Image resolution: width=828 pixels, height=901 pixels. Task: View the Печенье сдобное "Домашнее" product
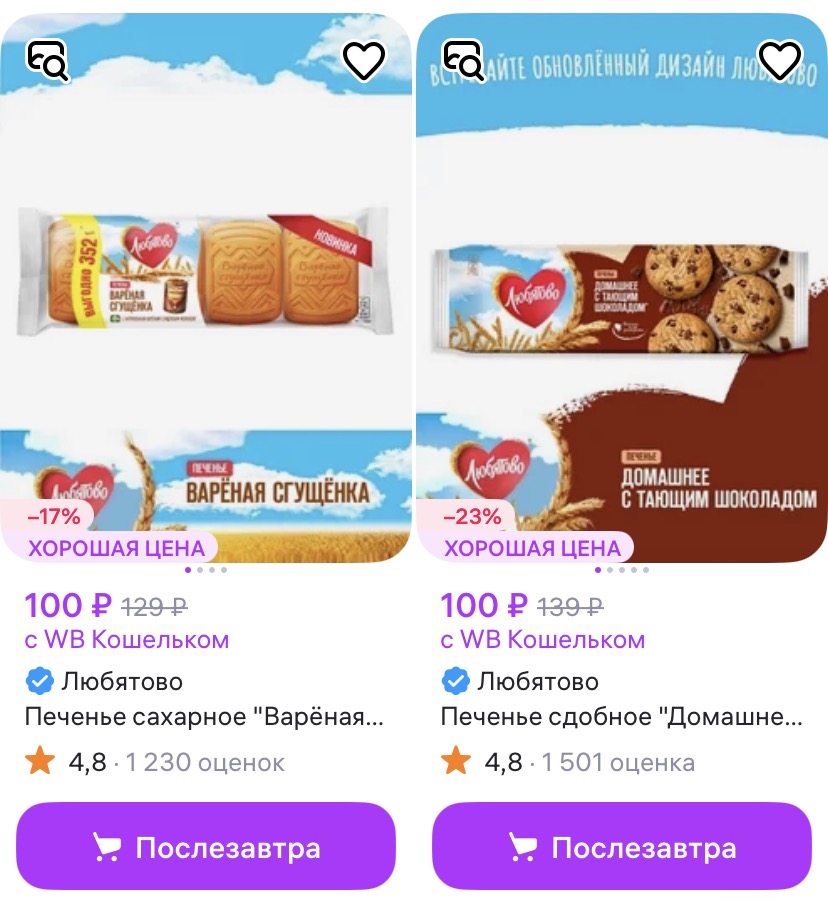pyautogui.click(x=620, y=717)
